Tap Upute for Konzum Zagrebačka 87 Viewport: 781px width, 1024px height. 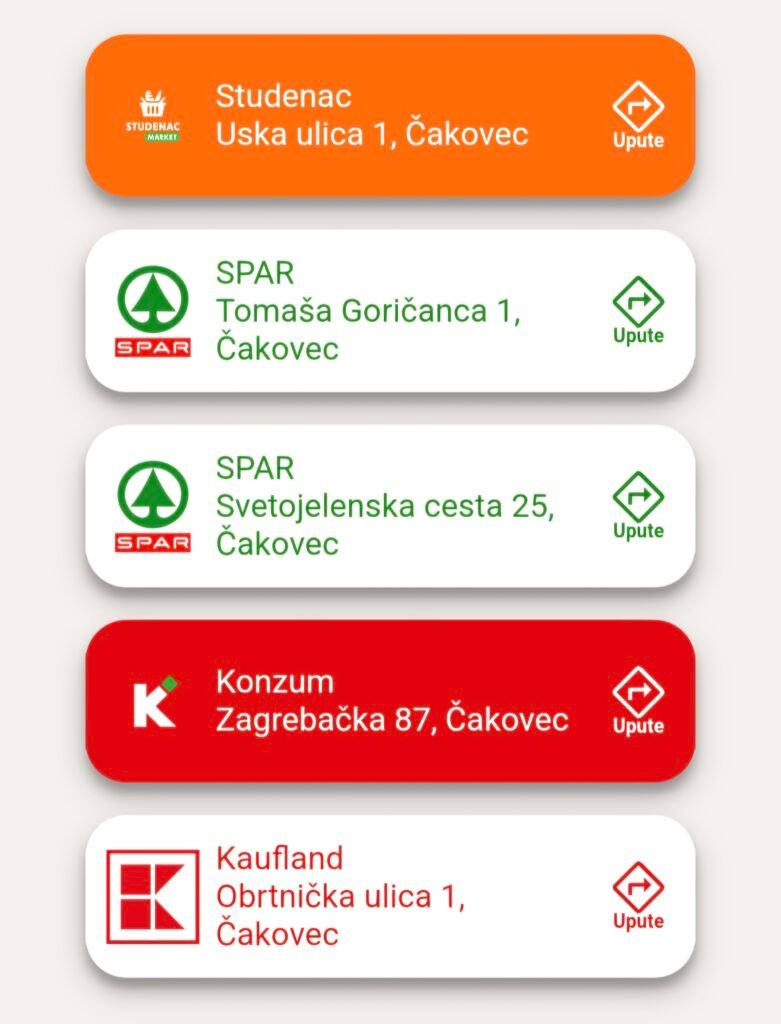[638, 701]
